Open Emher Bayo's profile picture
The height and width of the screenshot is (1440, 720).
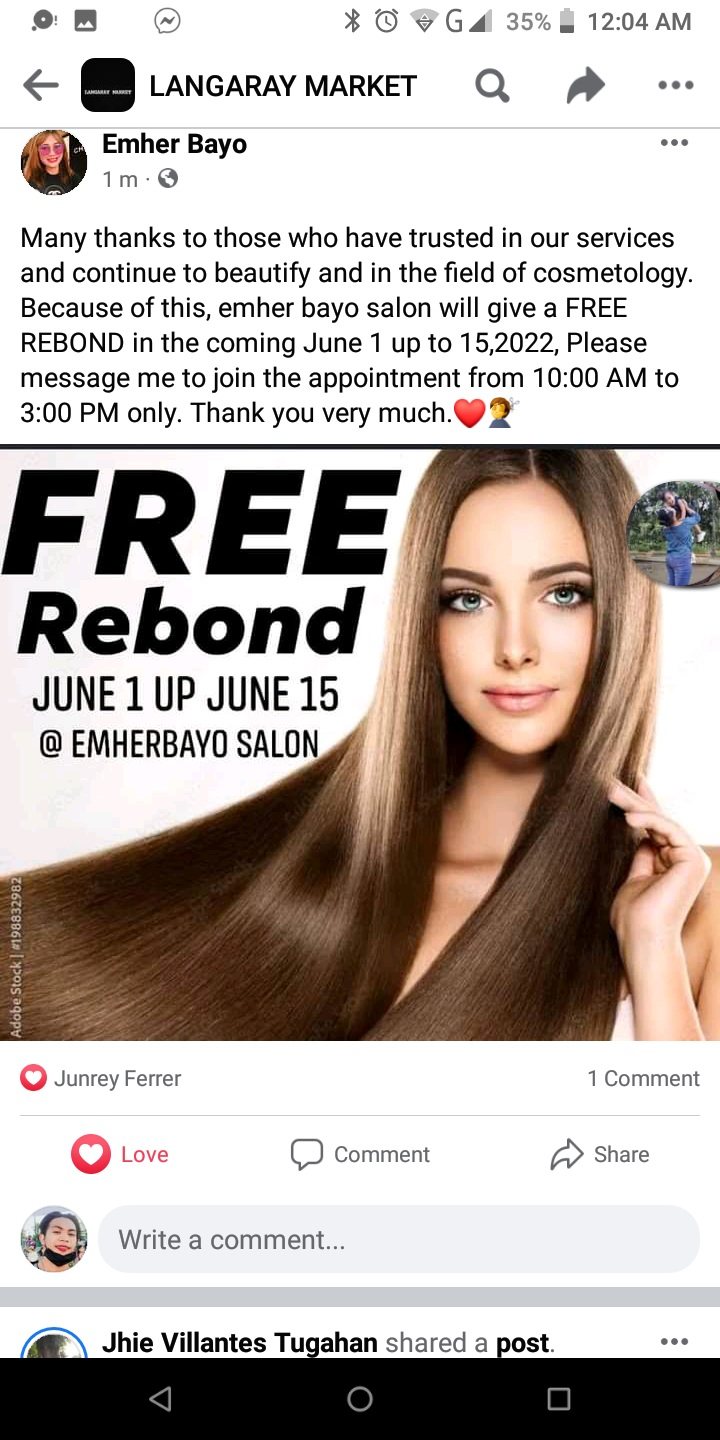click(x=54, y=162)
